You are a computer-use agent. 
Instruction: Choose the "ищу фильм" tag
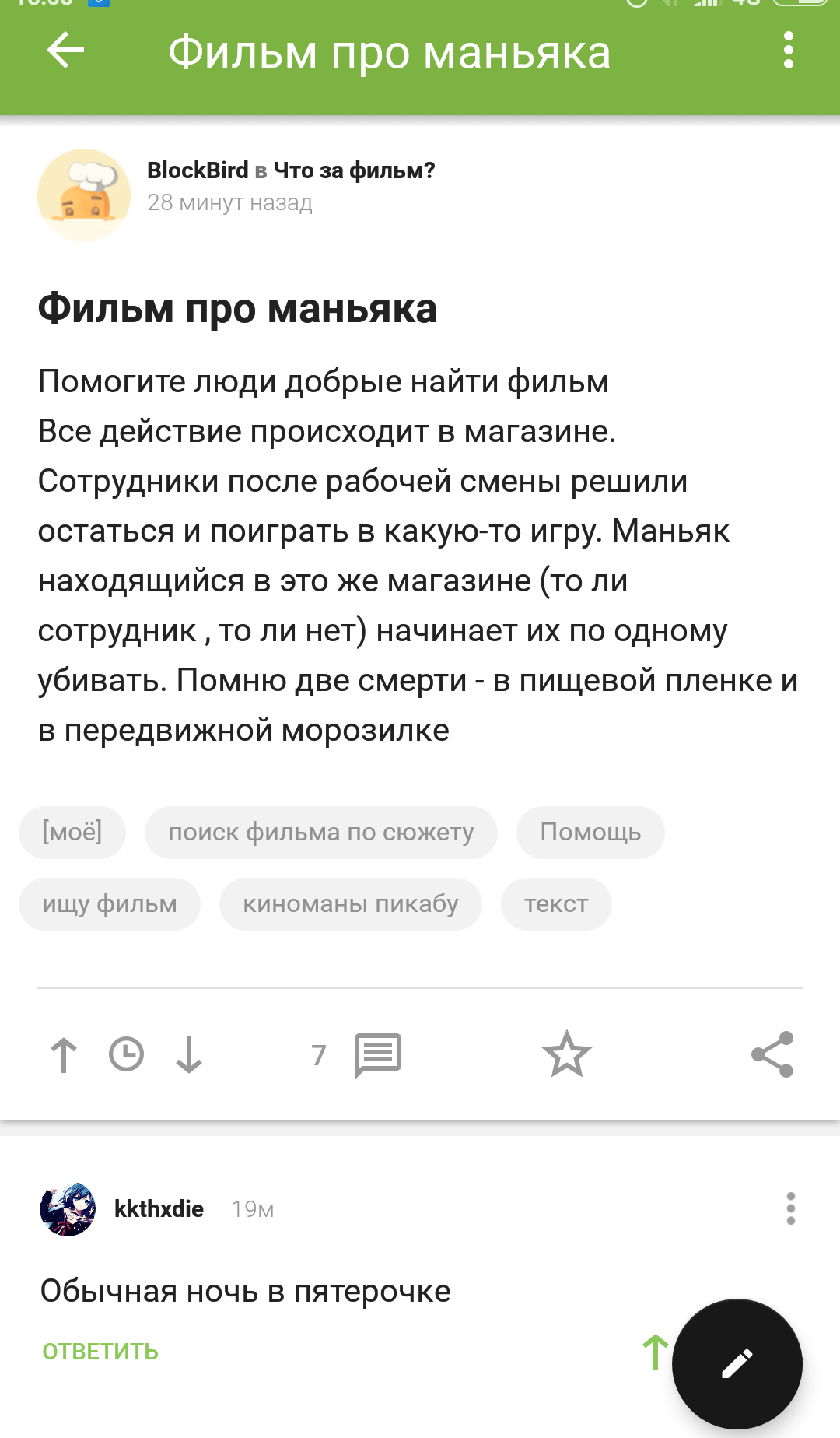click(110, 904)
